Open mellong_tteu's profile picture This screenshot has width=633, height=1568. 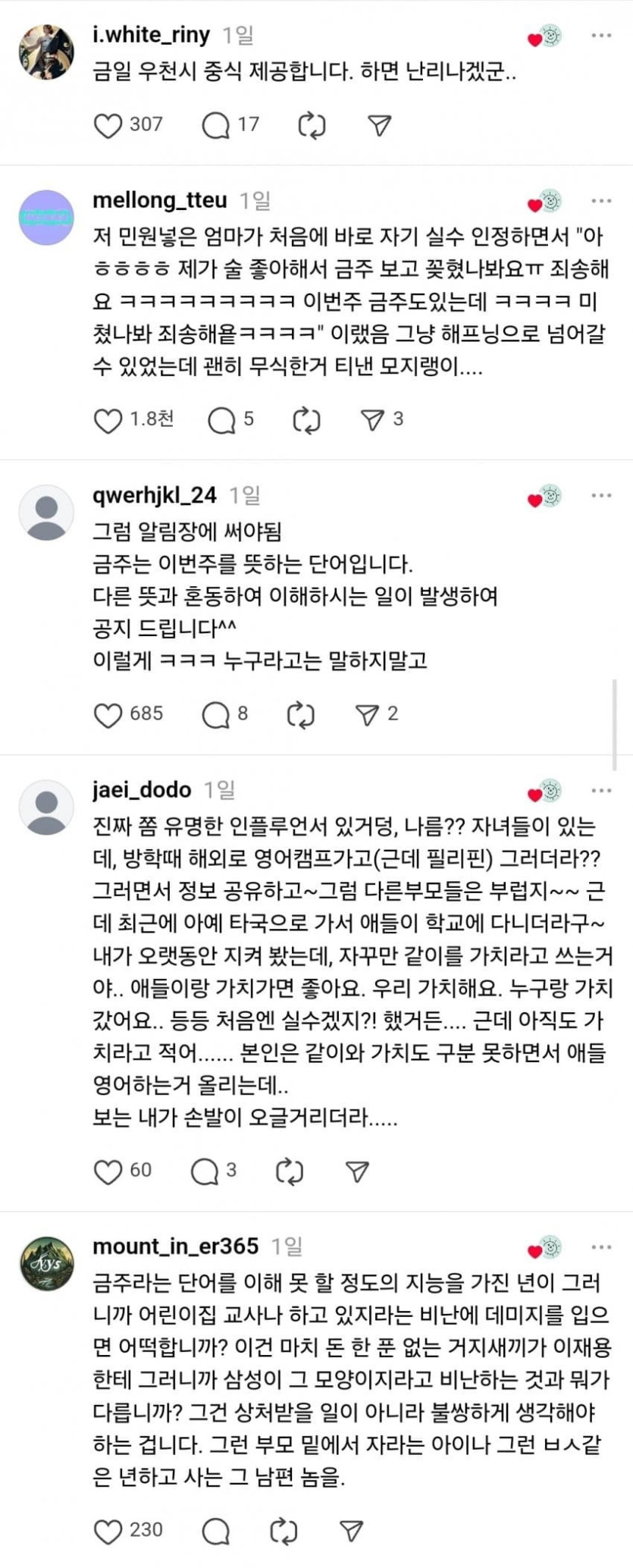pyautogui.click(x=46, y=218)
